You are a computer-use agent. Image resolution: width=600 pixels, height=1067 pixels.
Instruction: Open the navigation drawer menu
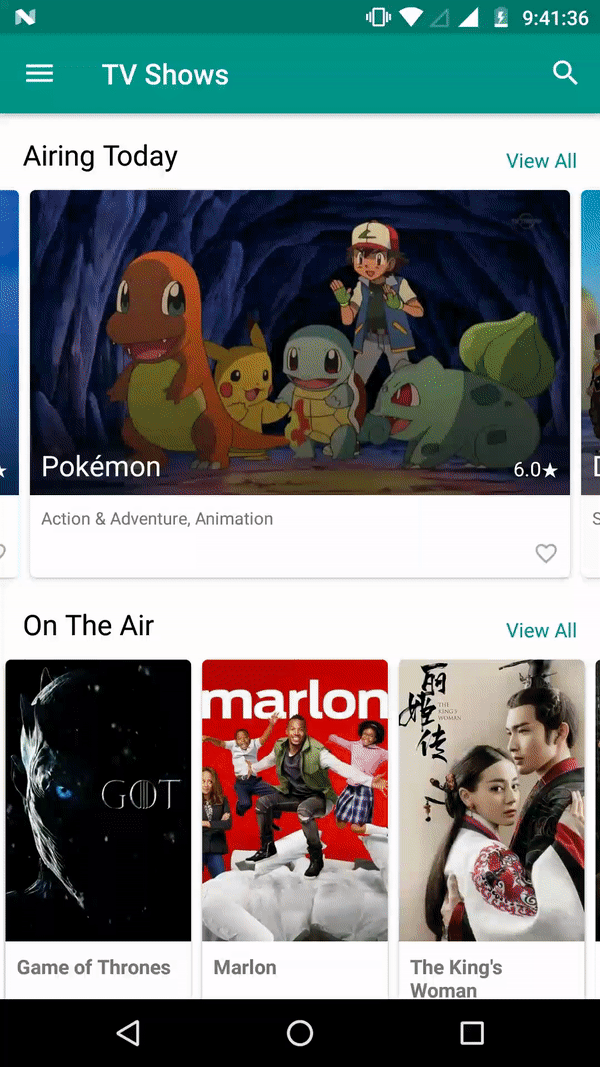[39, 73]
